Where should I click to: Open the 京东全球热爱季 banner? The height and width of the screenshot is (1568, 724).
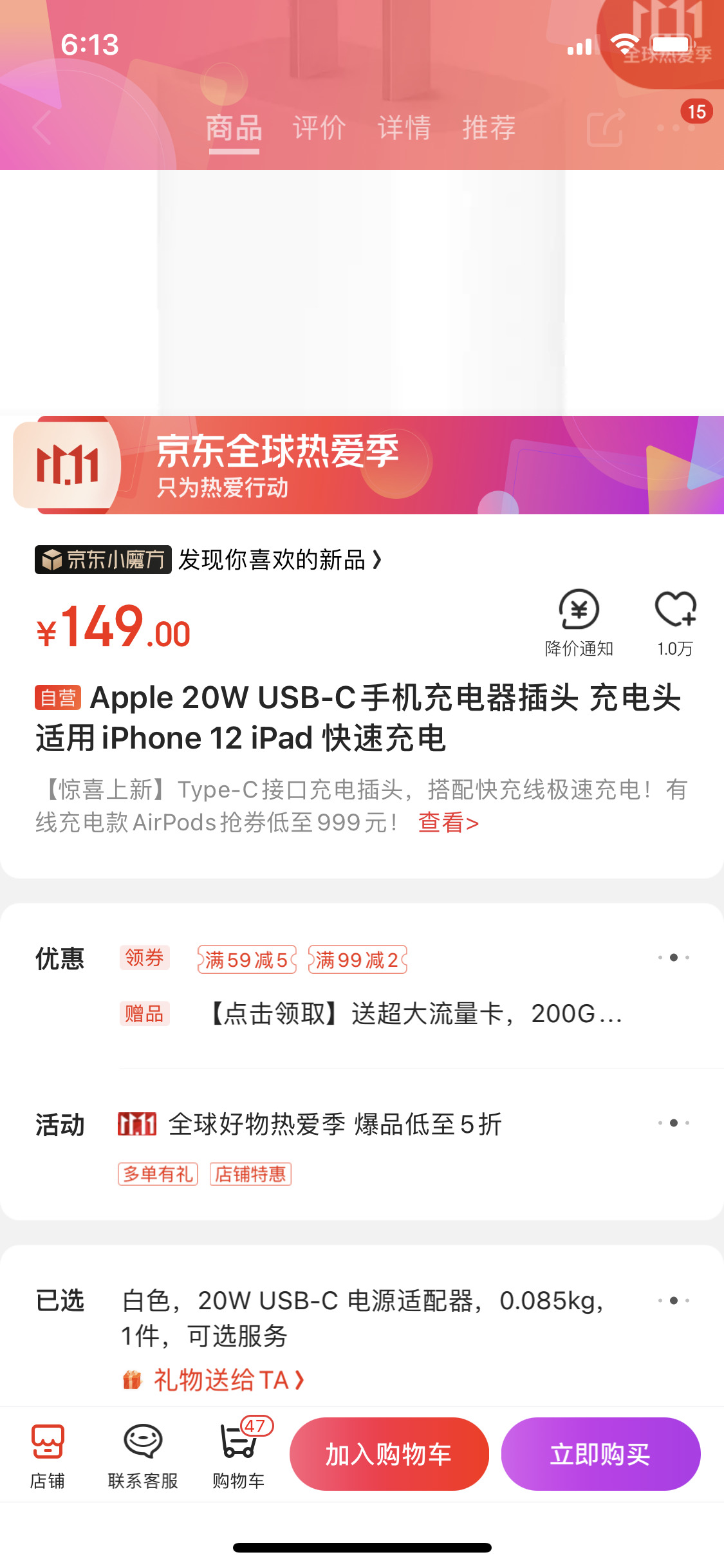pyautogui.click(x=362, y=465)
